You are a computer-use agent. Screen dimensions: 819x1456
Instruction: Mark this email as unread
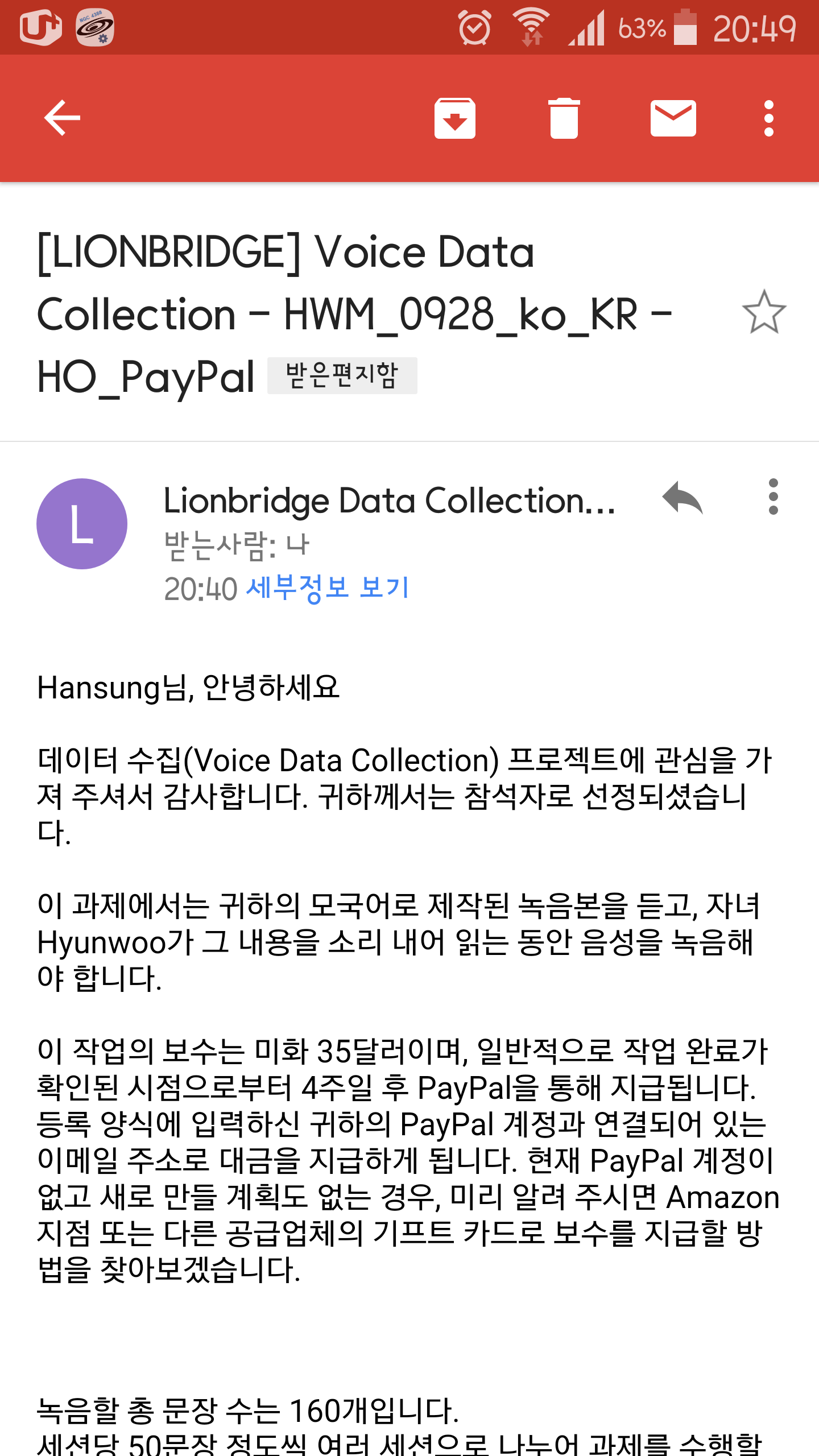(x=673, y=118)
